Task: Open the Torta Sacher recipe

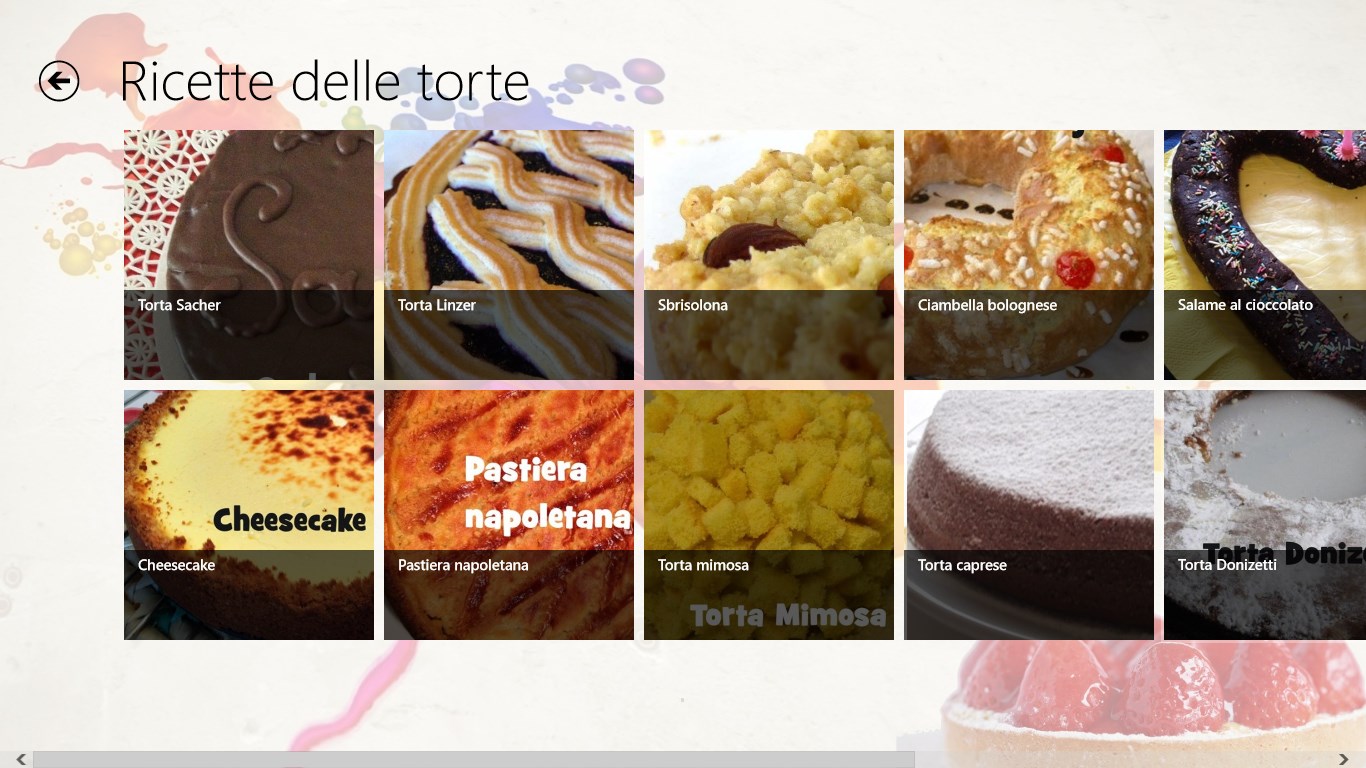Action: [249, 255]
